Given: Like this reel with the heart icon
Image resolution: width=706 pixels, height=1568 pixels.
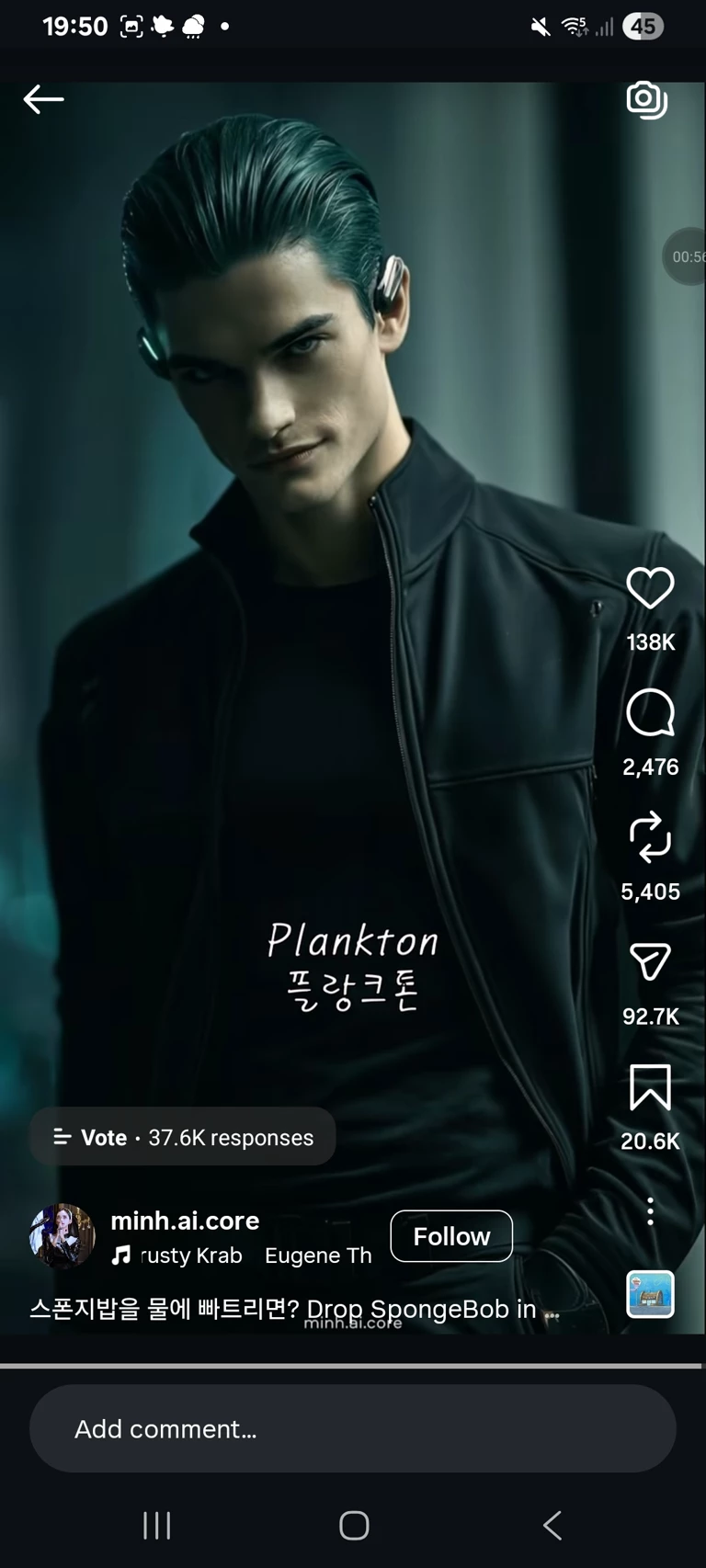Looking at the screenshot, I should [650, 588].
